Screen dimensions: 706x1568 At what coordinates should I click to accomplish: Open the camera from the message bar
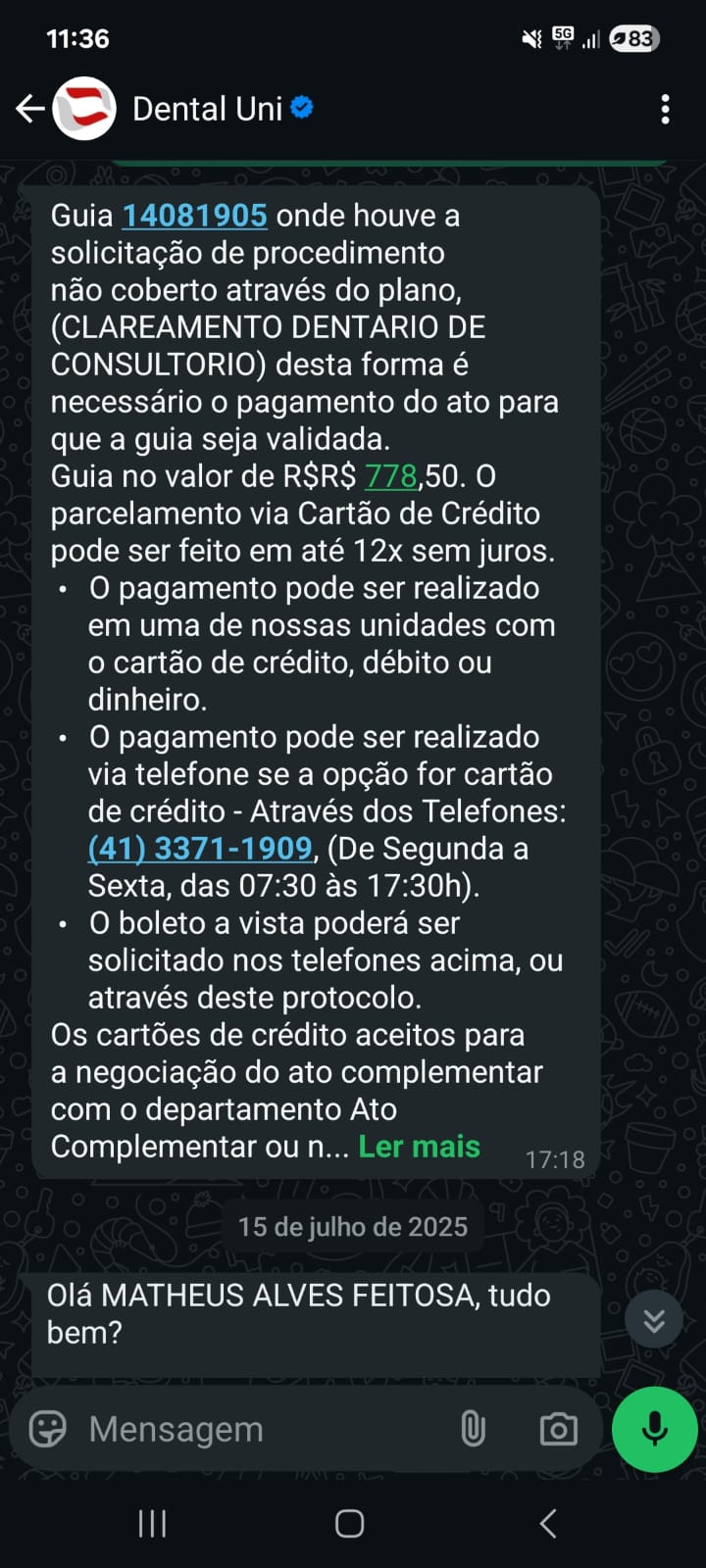pyautogui.click(x=558, y=1429)
